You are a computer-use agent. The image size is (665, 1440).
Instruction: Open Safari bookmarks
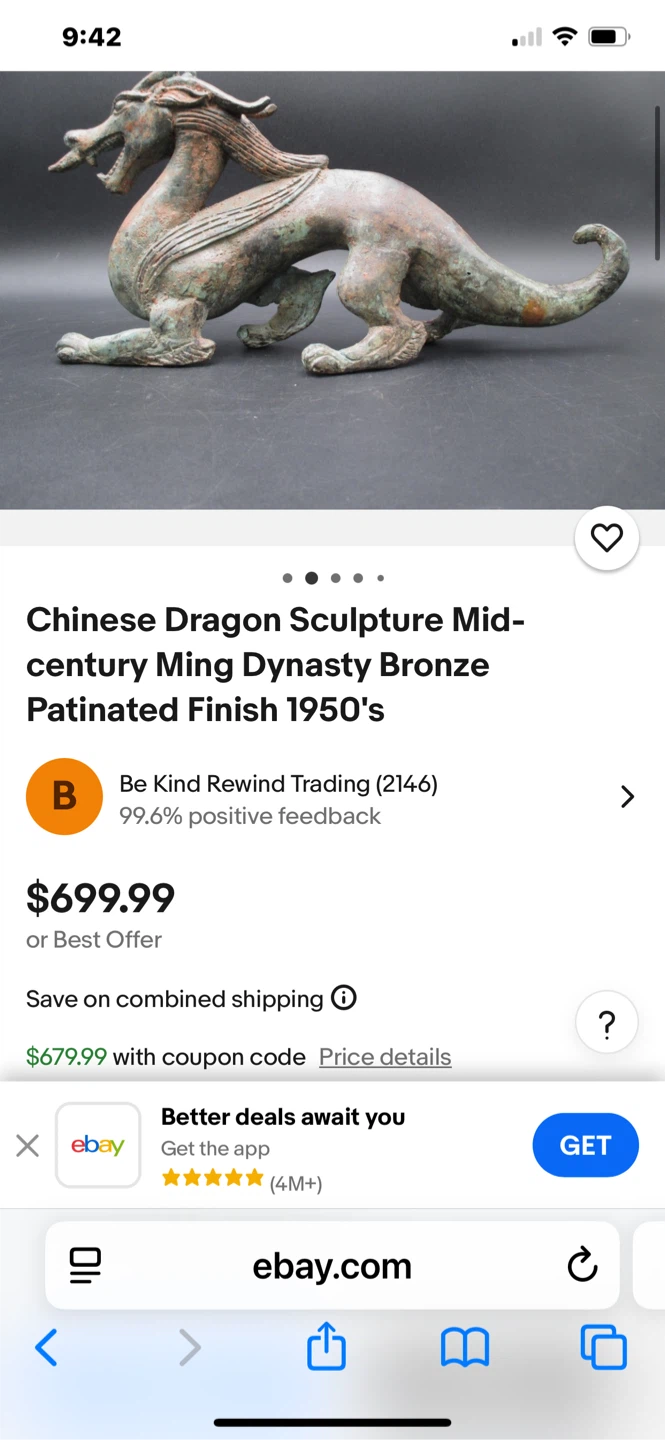point(465,1348)
